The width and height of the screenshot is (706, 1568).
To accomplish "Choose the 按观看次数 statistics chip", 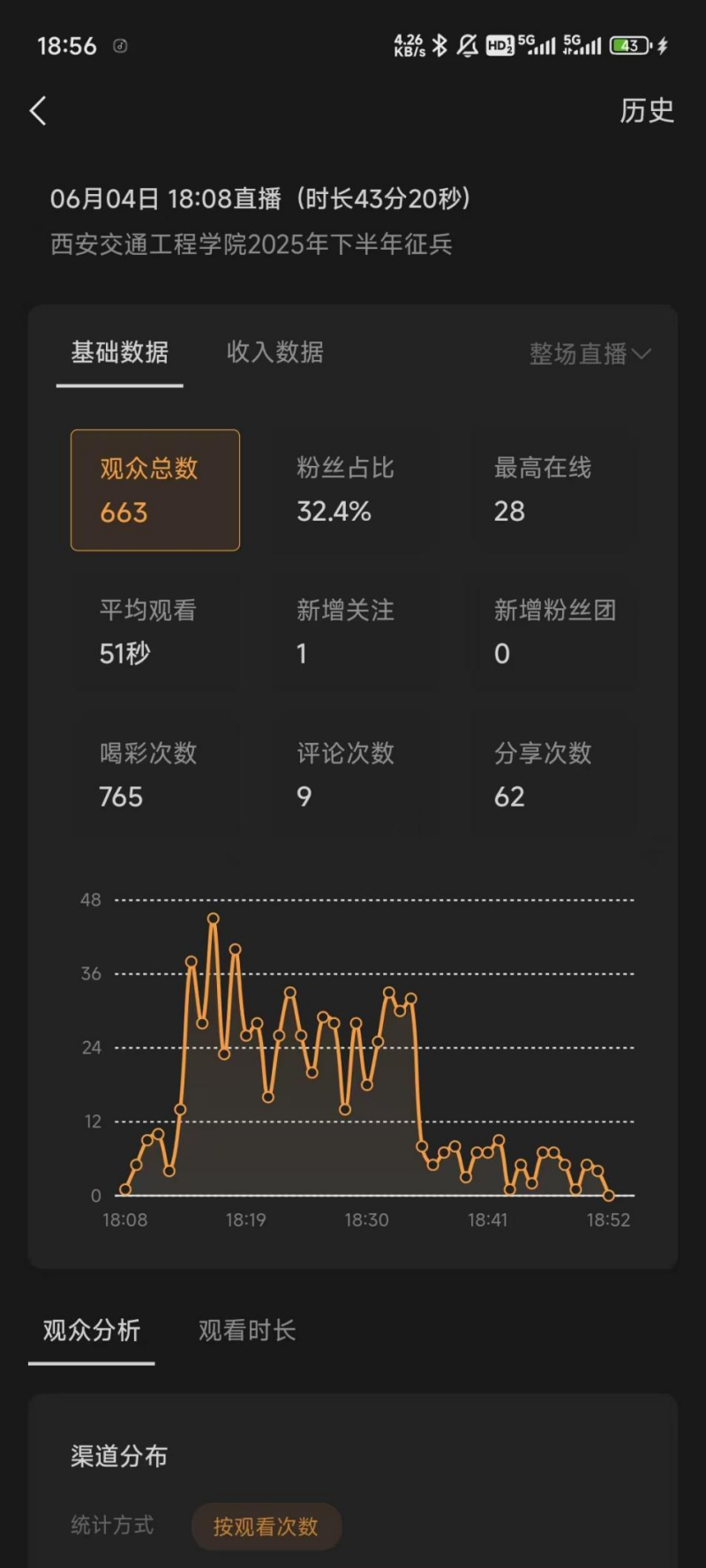I will point(266,1527).
